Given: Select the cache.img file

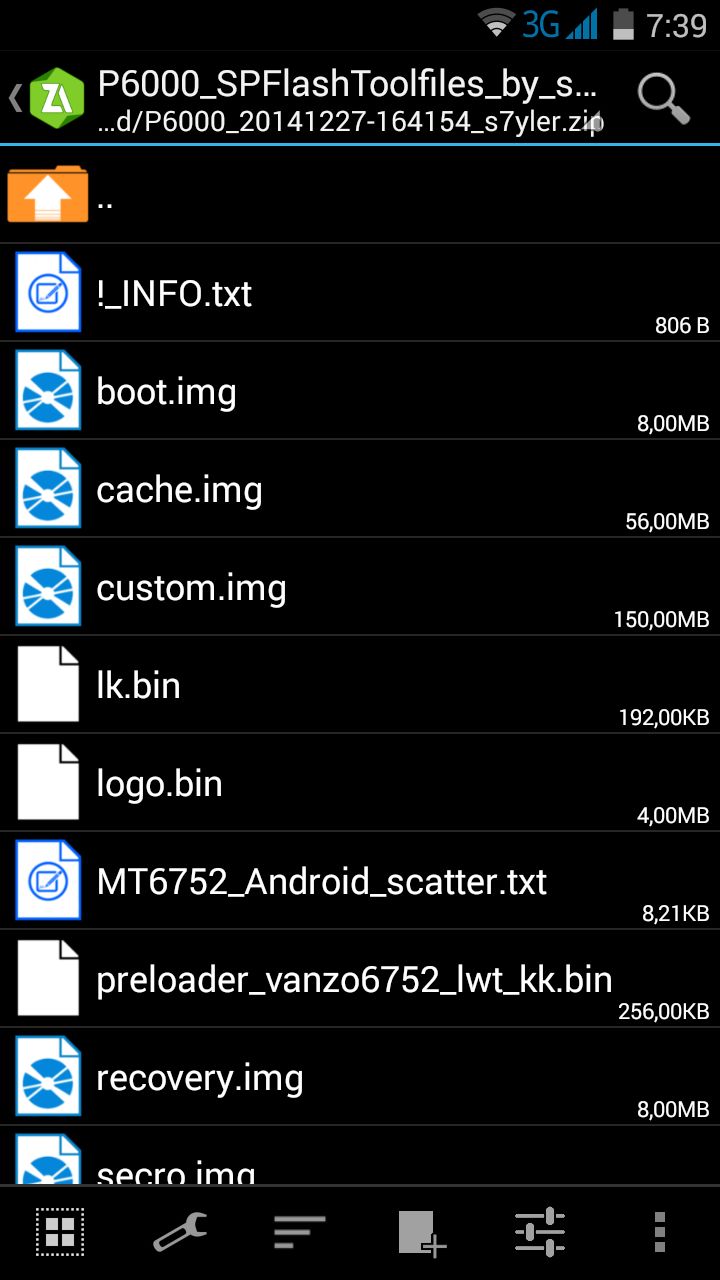Looking at the screenshot, I should [360, 489].
